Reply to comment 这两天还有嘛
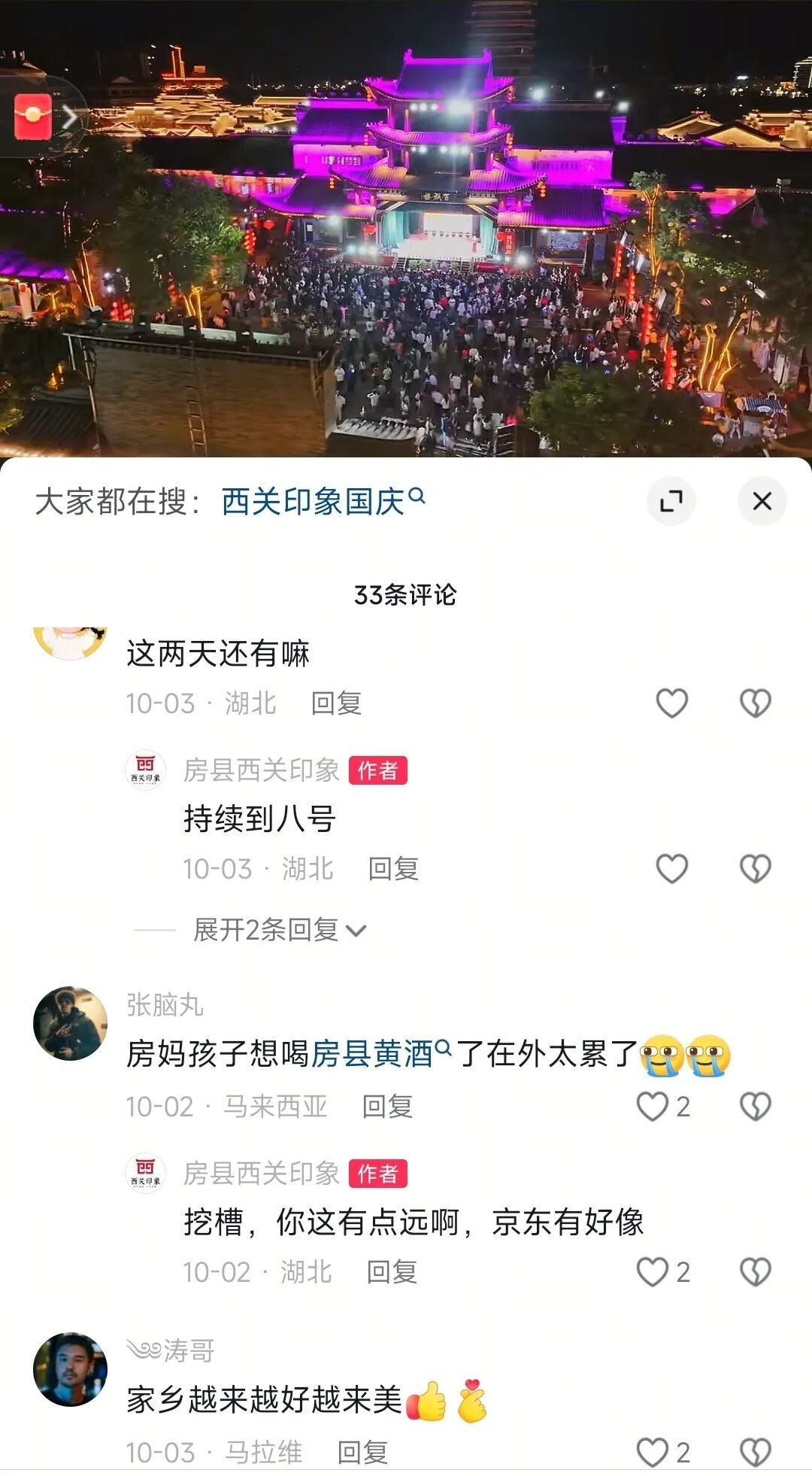812x1476 pixels. click(x=336, y=703)
